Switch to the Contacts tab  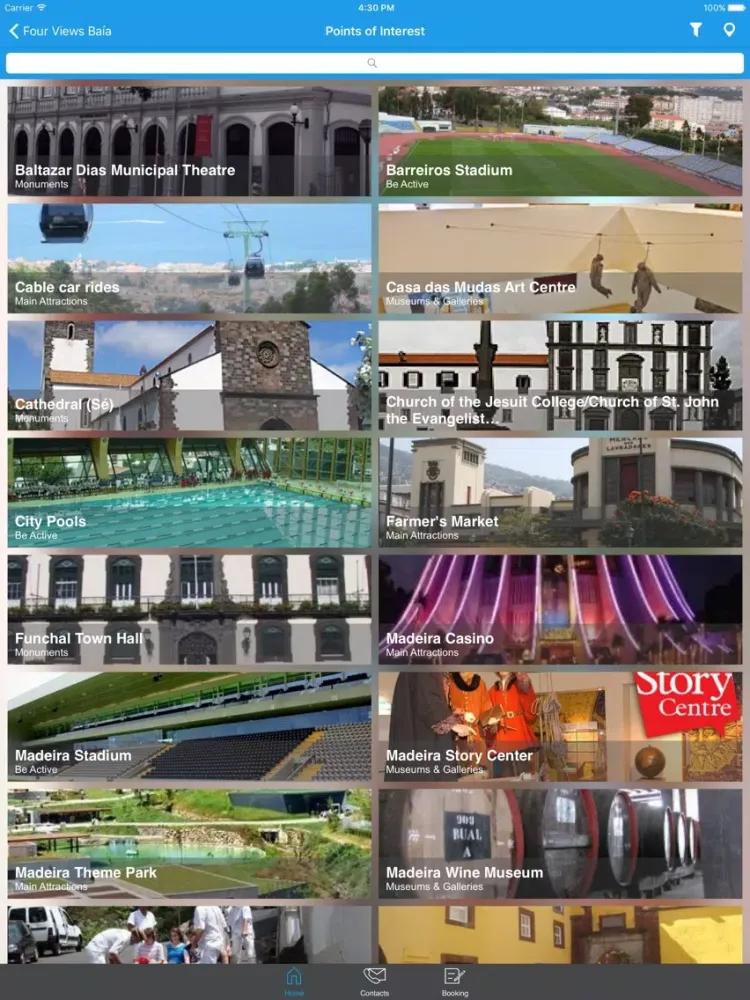[374, 981]
